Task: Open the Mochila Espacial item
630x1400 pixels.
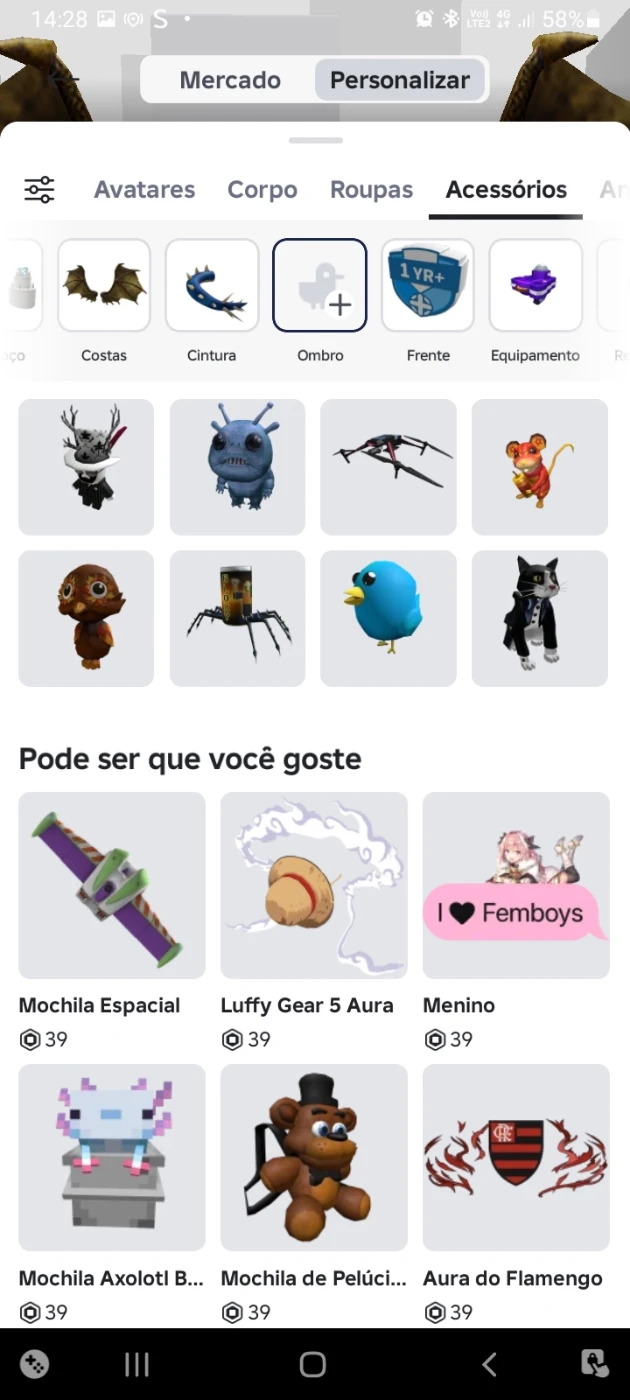Action: point(112,886)
